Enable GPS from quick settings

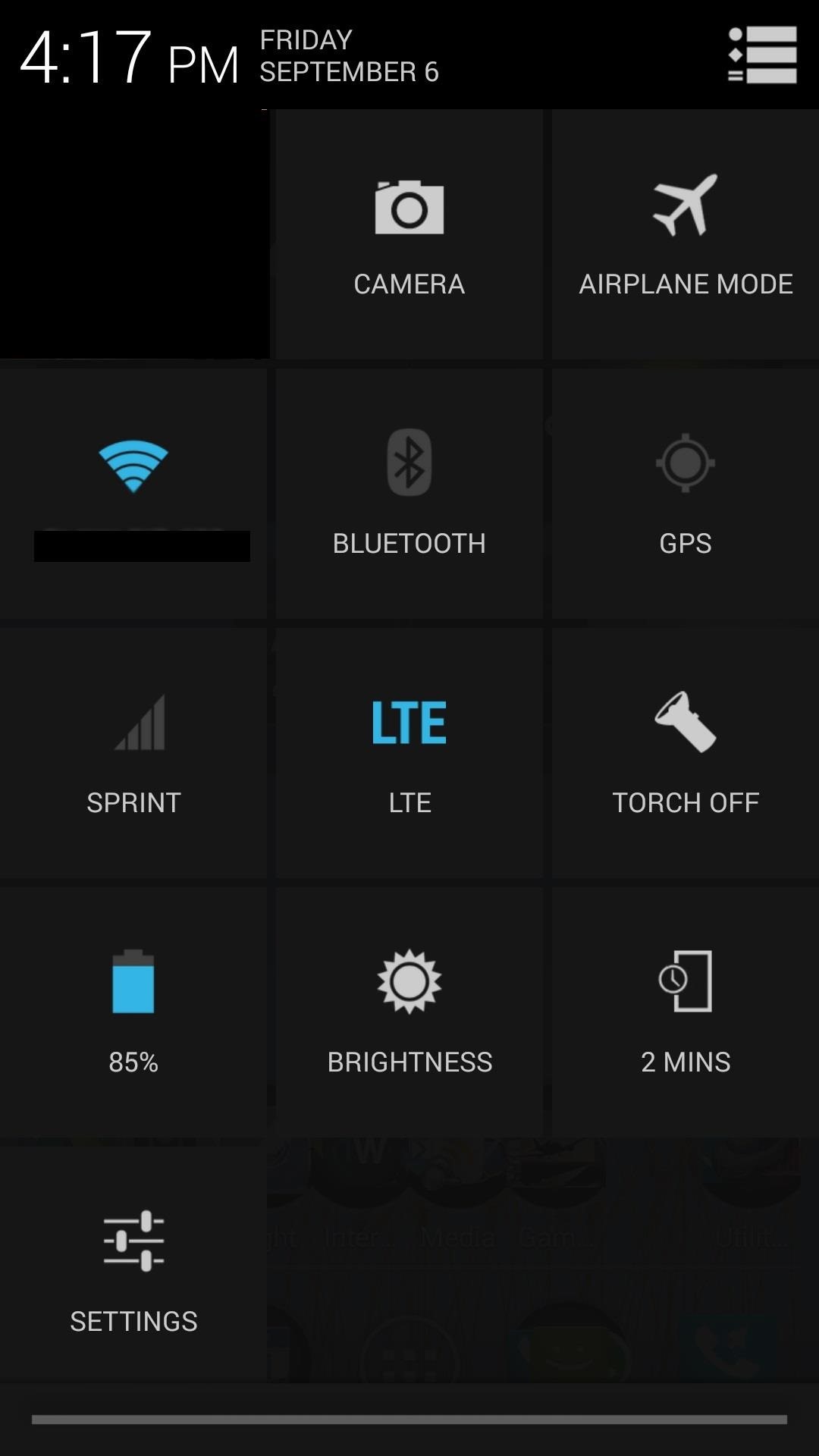point(685,493)
